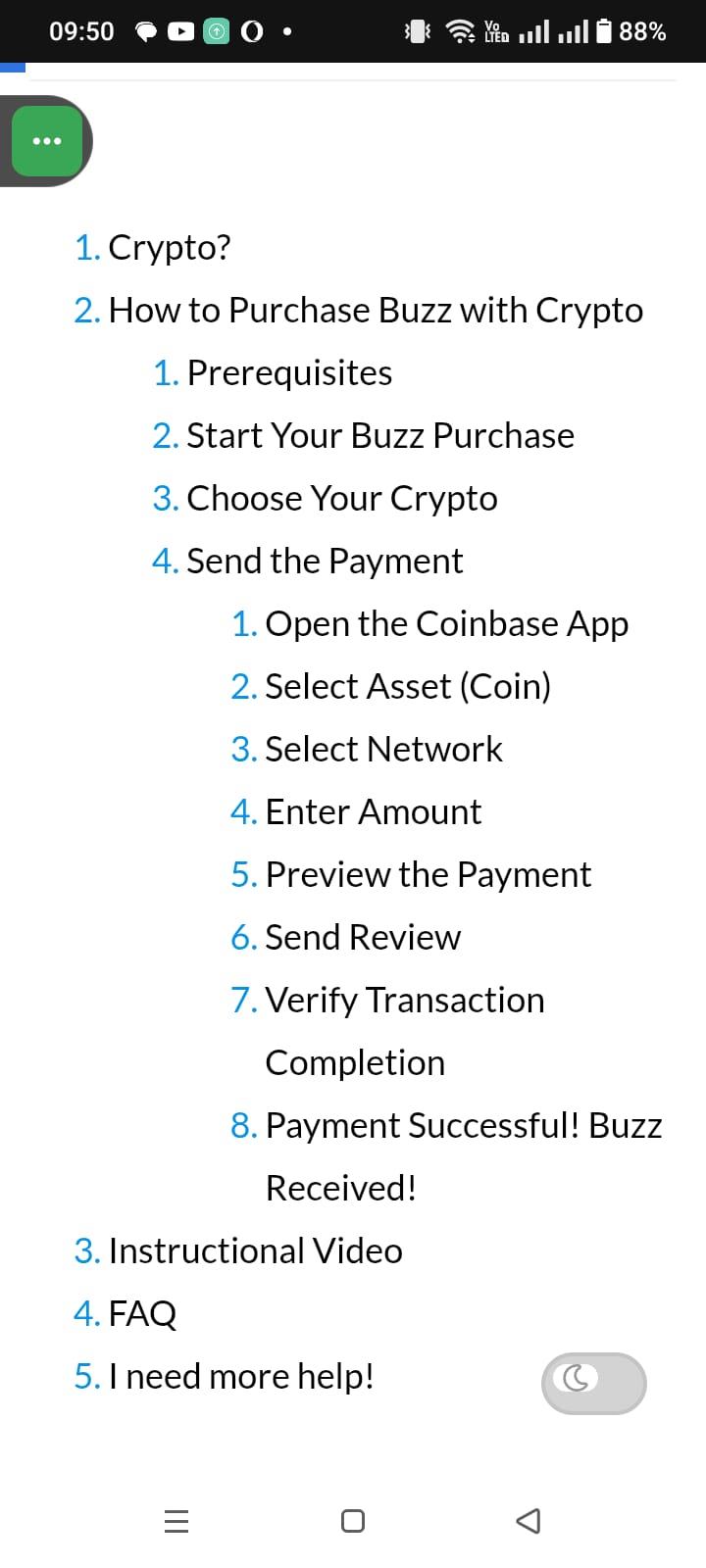Image resolution: width=706 pixels, height=1568 pixels.
Task: Tap the system back button
Action: [x=528, y=1520]
